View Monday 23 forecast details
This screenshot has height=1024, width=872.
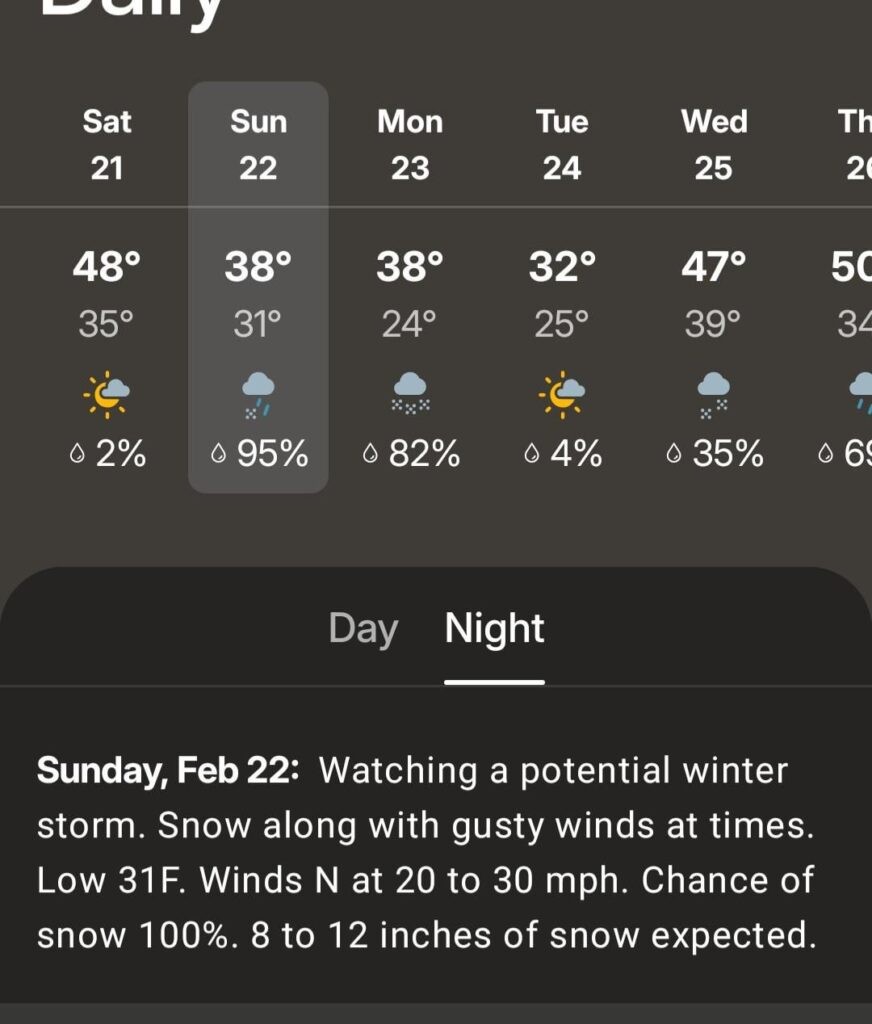(x=410, y=287)
